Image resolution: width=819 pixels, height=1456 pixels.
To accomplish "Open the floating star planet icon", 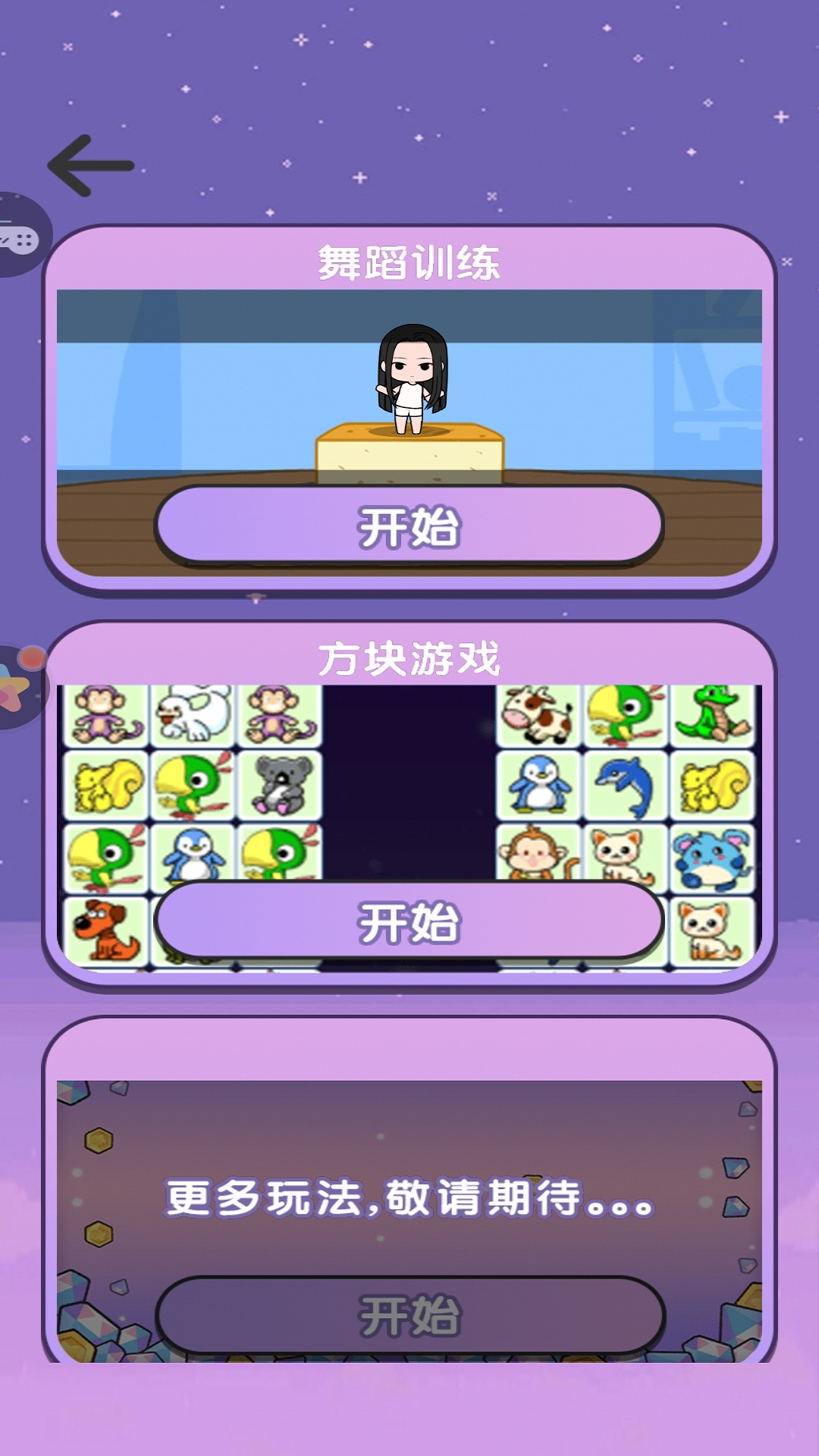I will pos(18,685).
